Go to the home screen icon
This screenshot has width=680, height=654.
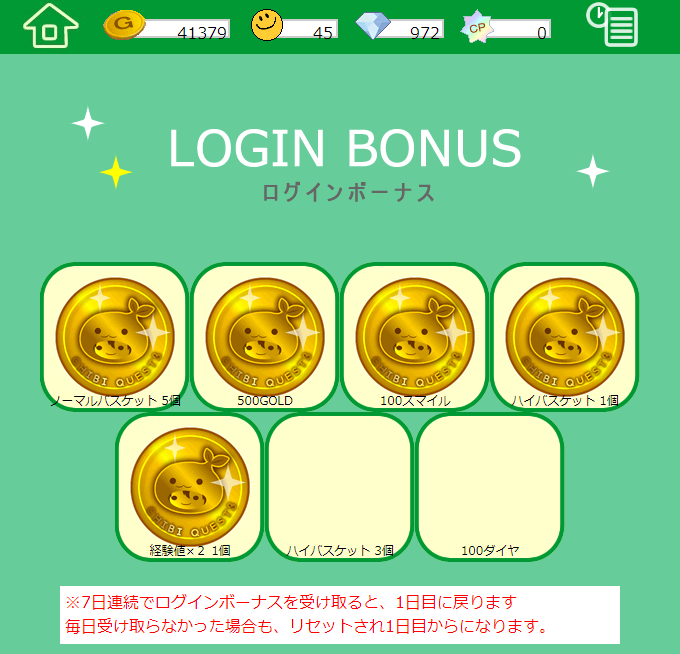click(x=50, y=26)
